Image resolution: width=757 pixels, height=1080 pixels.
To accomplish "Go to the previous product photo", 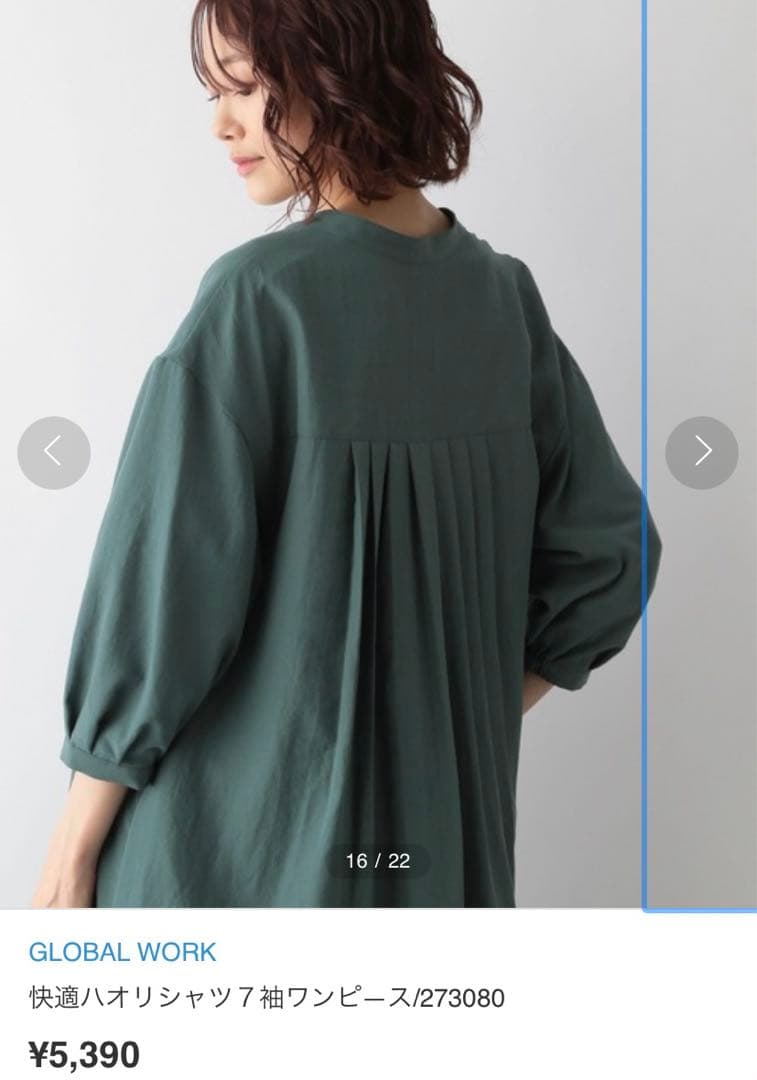I will point(54,453).
